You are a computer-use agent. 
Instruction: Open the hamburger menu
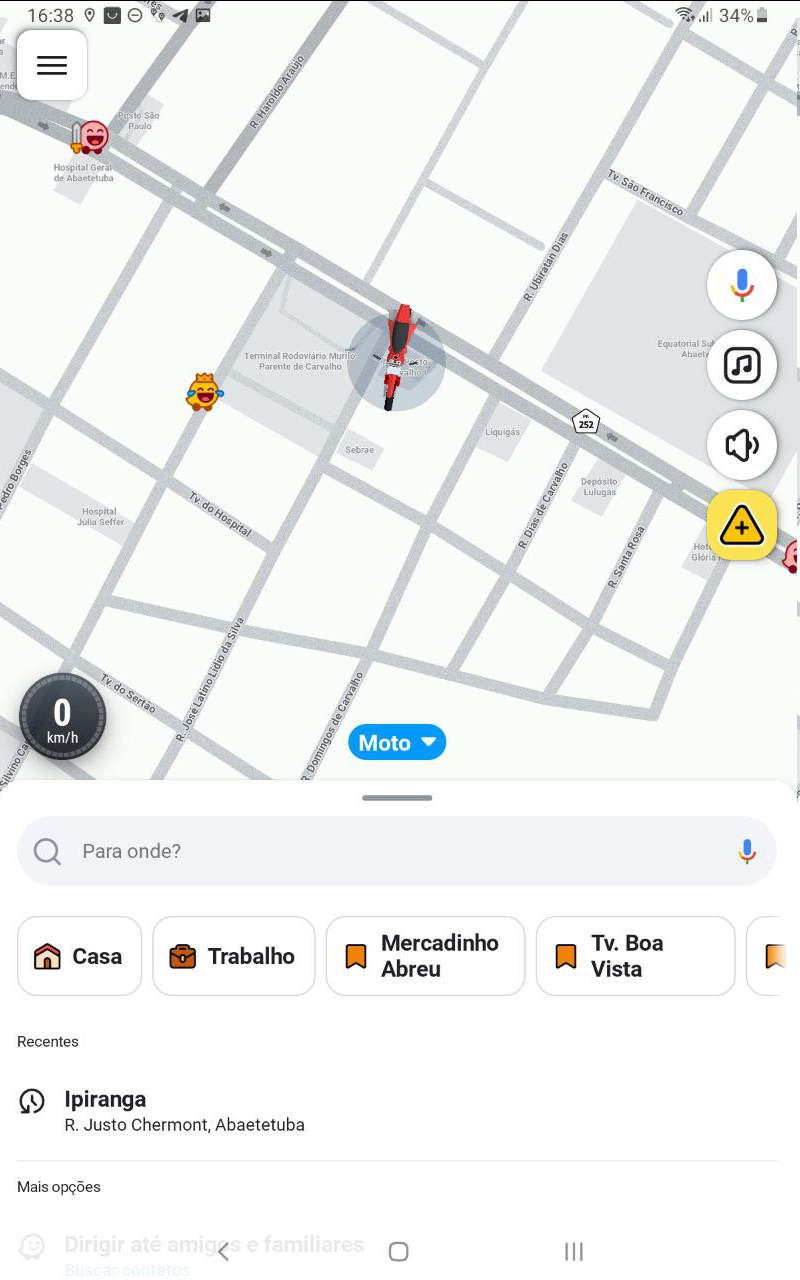[52, 66]
